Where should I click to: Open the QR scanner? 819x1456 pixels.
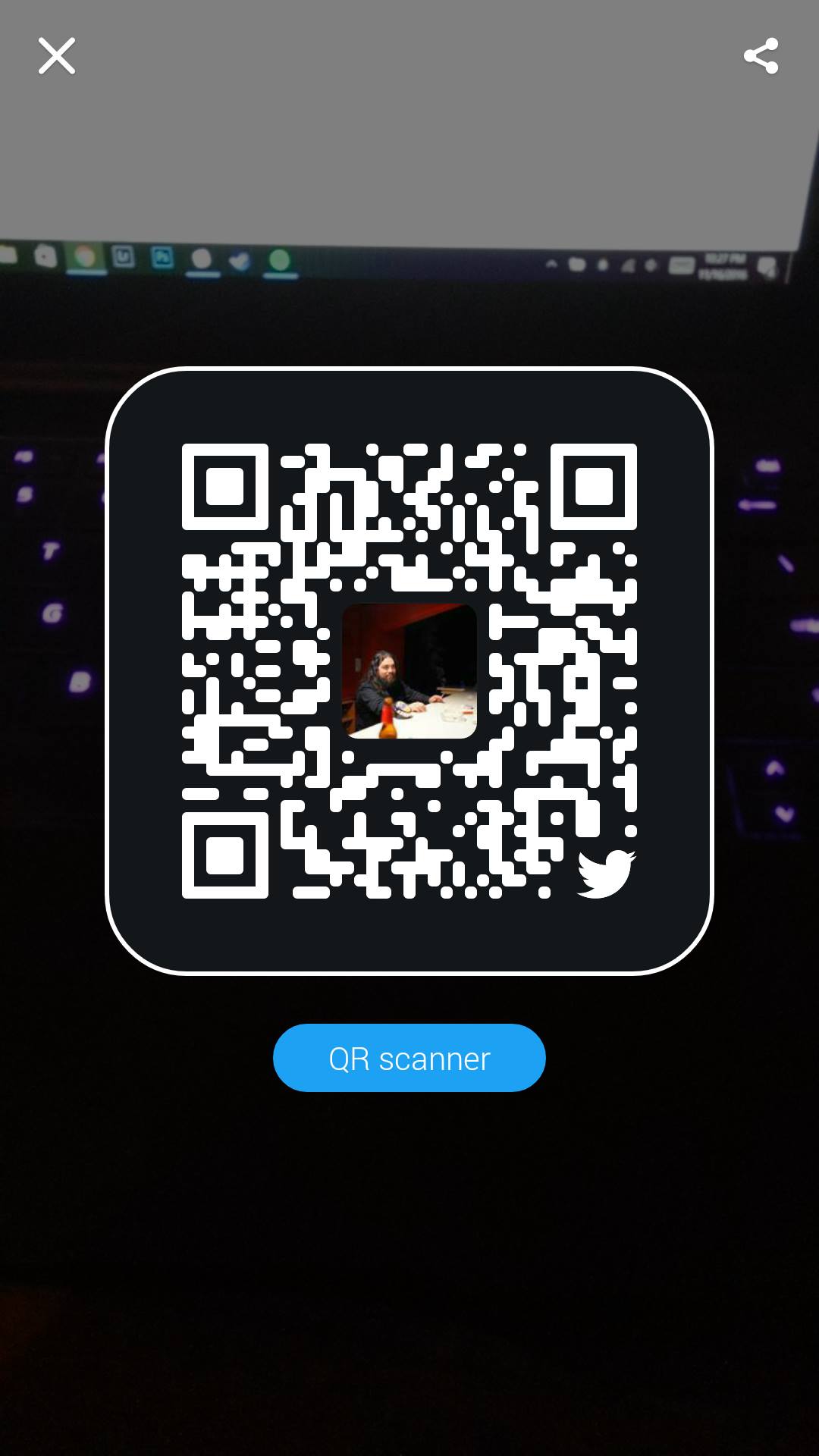[x=409, y=1058]
